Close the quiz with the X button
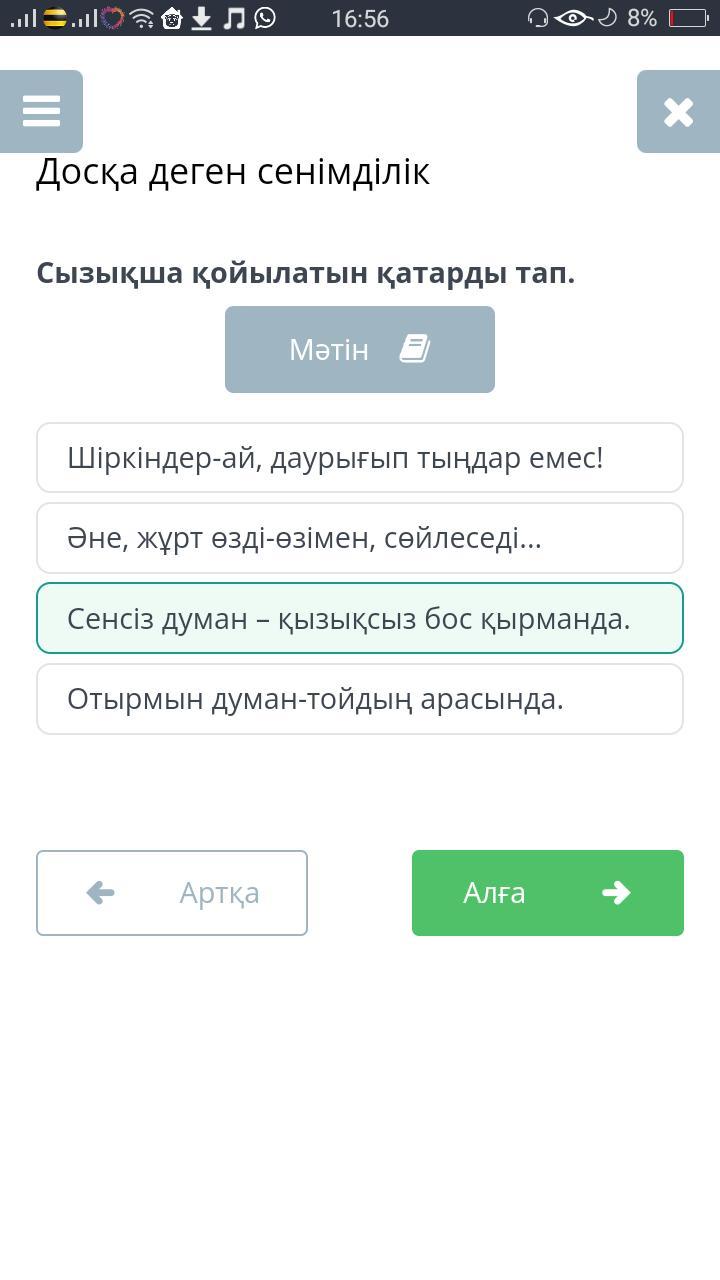 tap(678, 111)
